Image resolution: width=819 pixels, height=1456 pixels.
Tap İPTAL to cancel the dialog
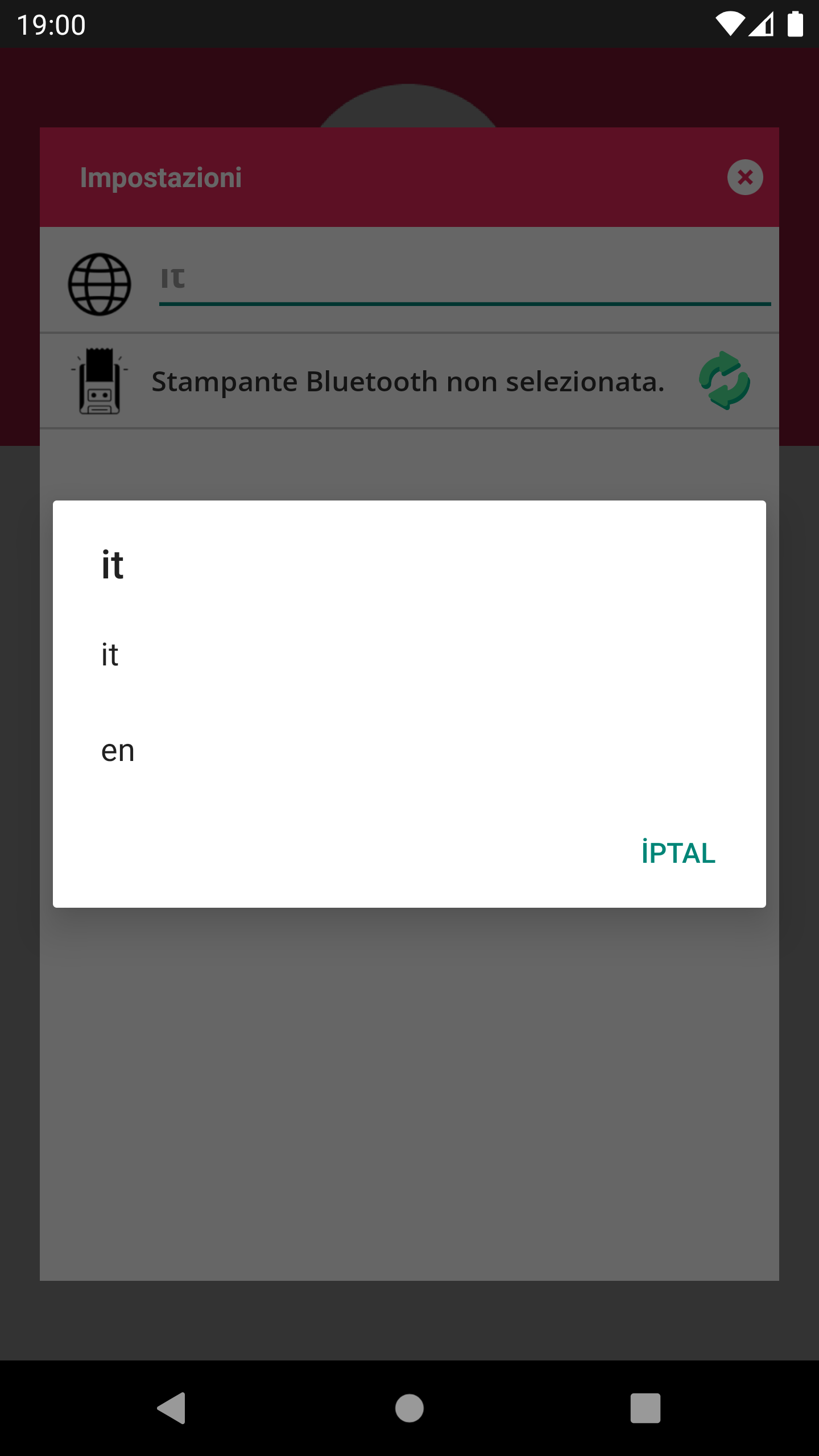pyautogui.click(x=678, y=853)
